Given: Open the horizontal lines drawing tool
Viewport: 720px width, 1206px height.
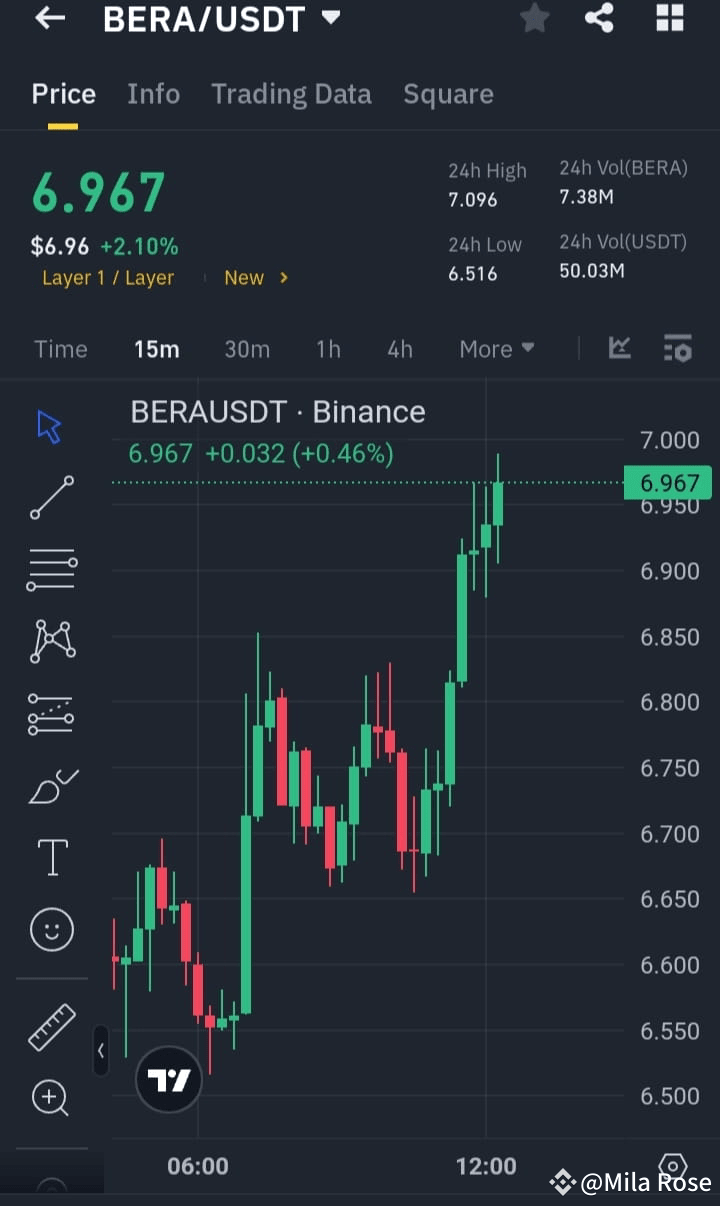Looking at the screenshot, I should [50, 569].
